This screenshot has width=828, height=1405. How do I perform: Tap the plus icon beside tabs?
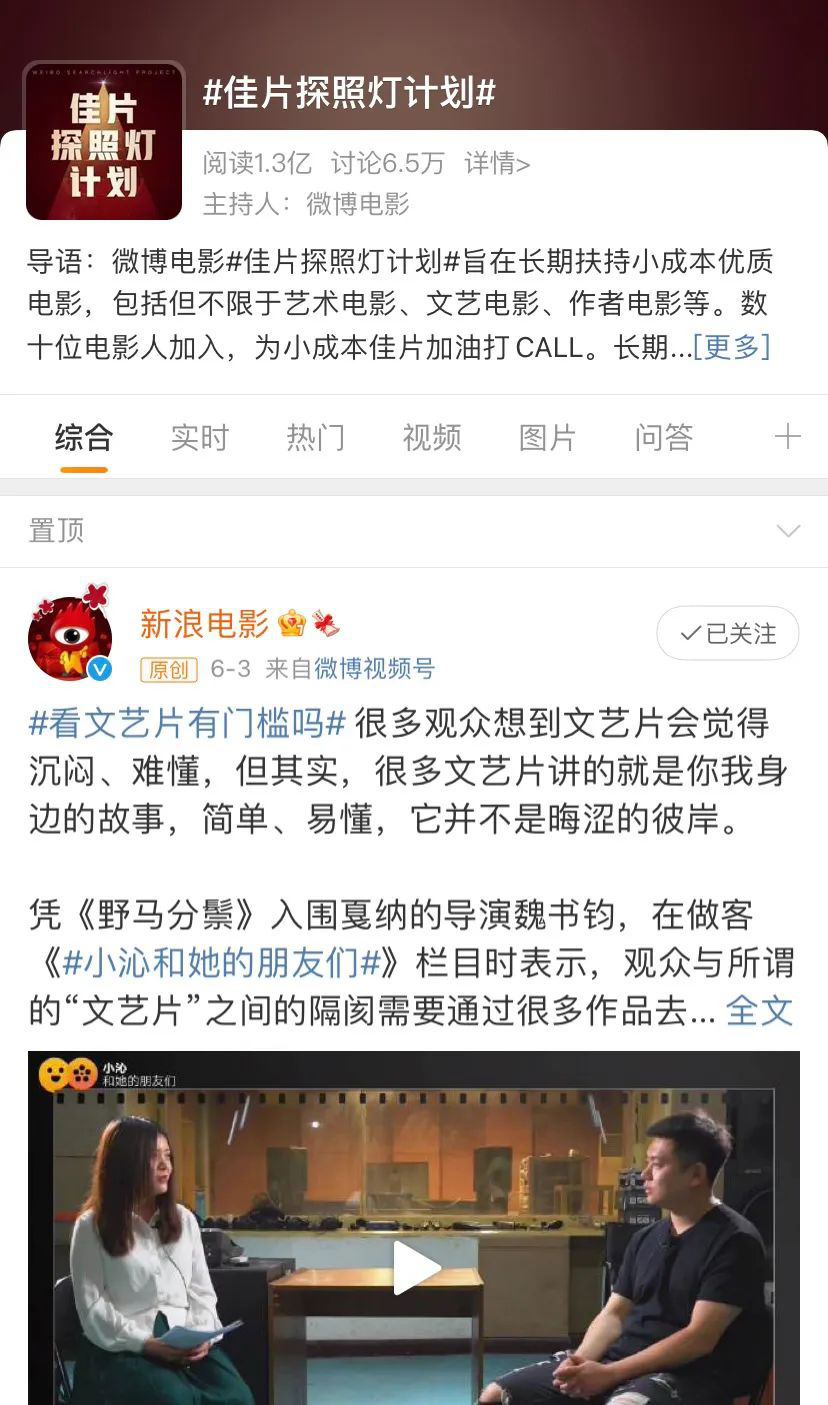788,437
